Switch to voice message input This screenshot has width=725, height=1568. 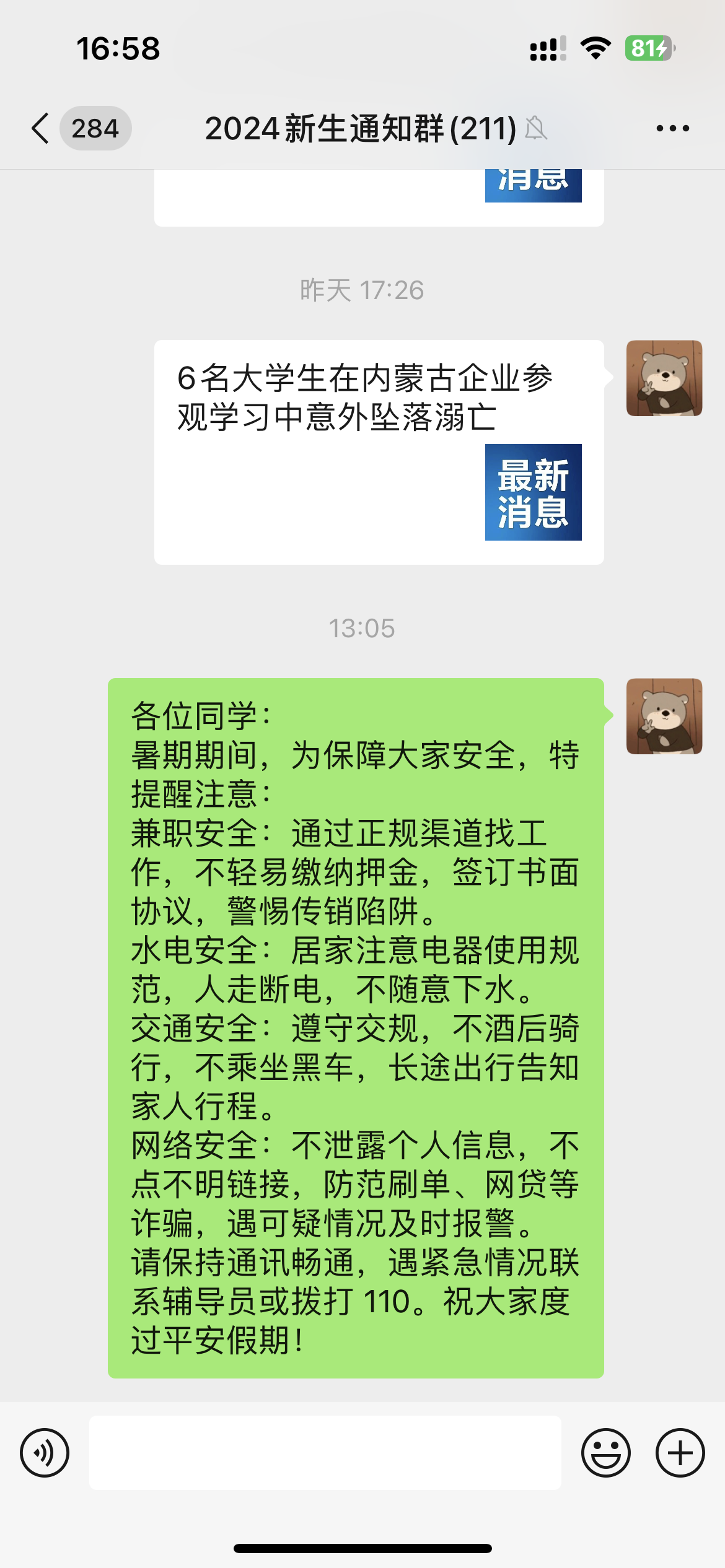tap(45, 1452)
